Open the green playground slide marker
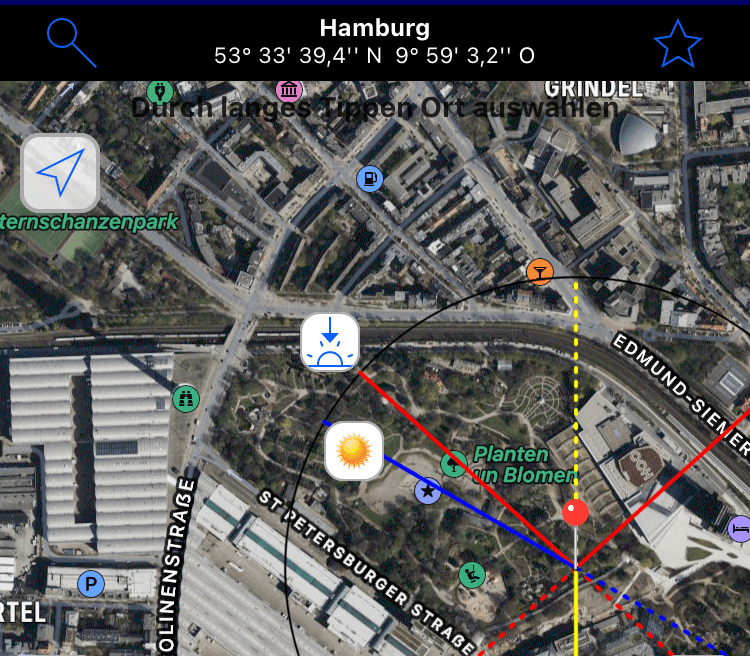Screen dimensions: 750x656 (x=472, y=575)
